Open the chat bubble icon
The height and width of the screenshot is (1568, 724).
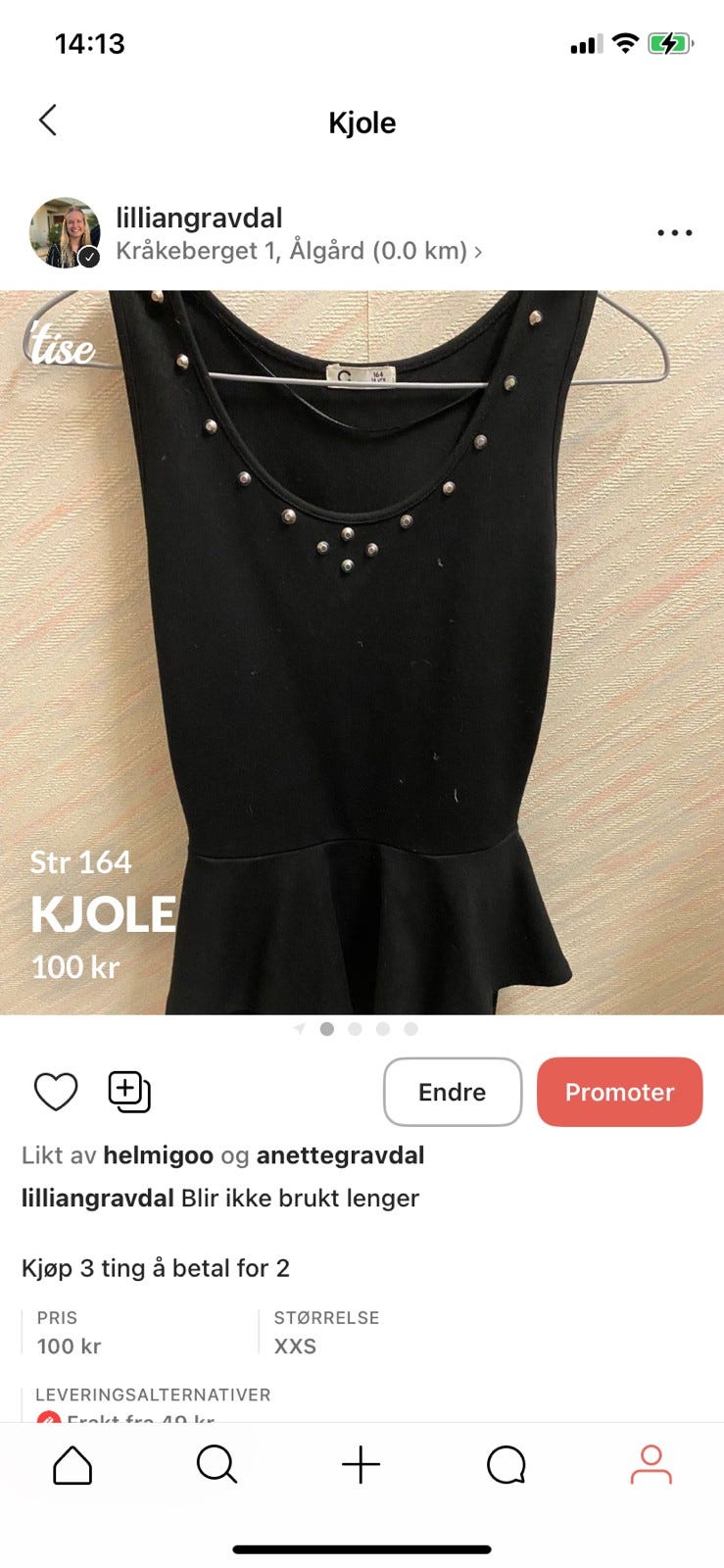[506, 1464]
